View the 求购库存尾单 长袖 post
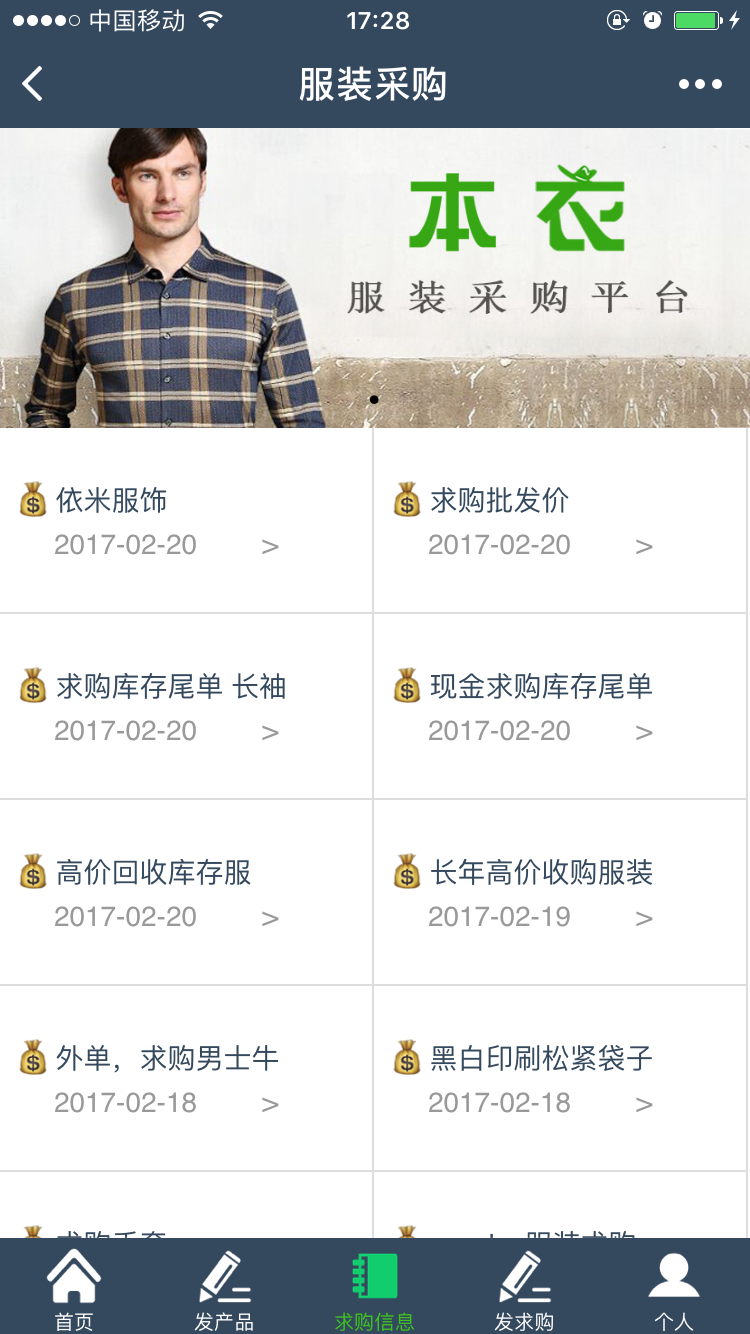Image resolution: width=750 pixels, height=1334 pixels. (186, 707)
